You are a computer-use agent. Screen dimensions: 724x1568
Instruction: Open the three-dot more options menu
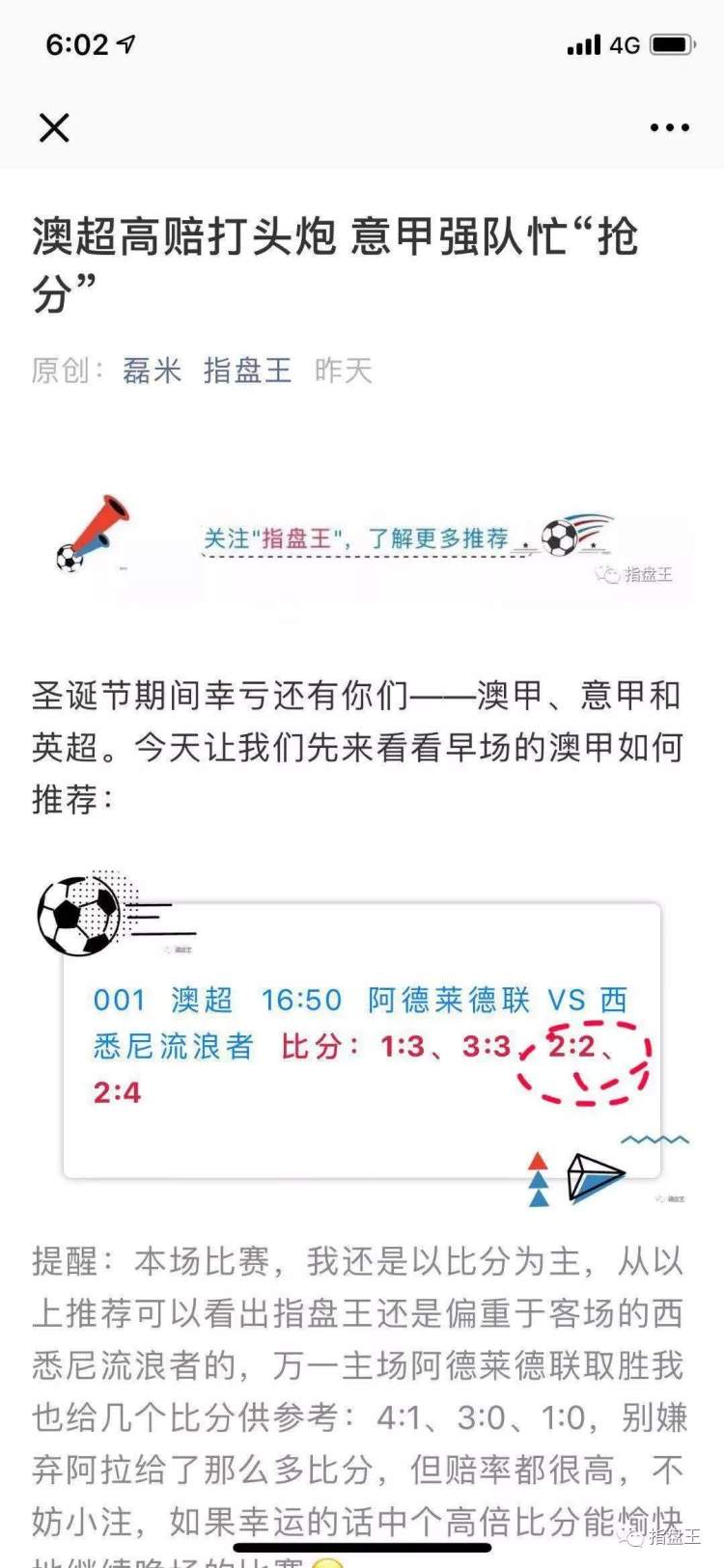coord(669,127)
